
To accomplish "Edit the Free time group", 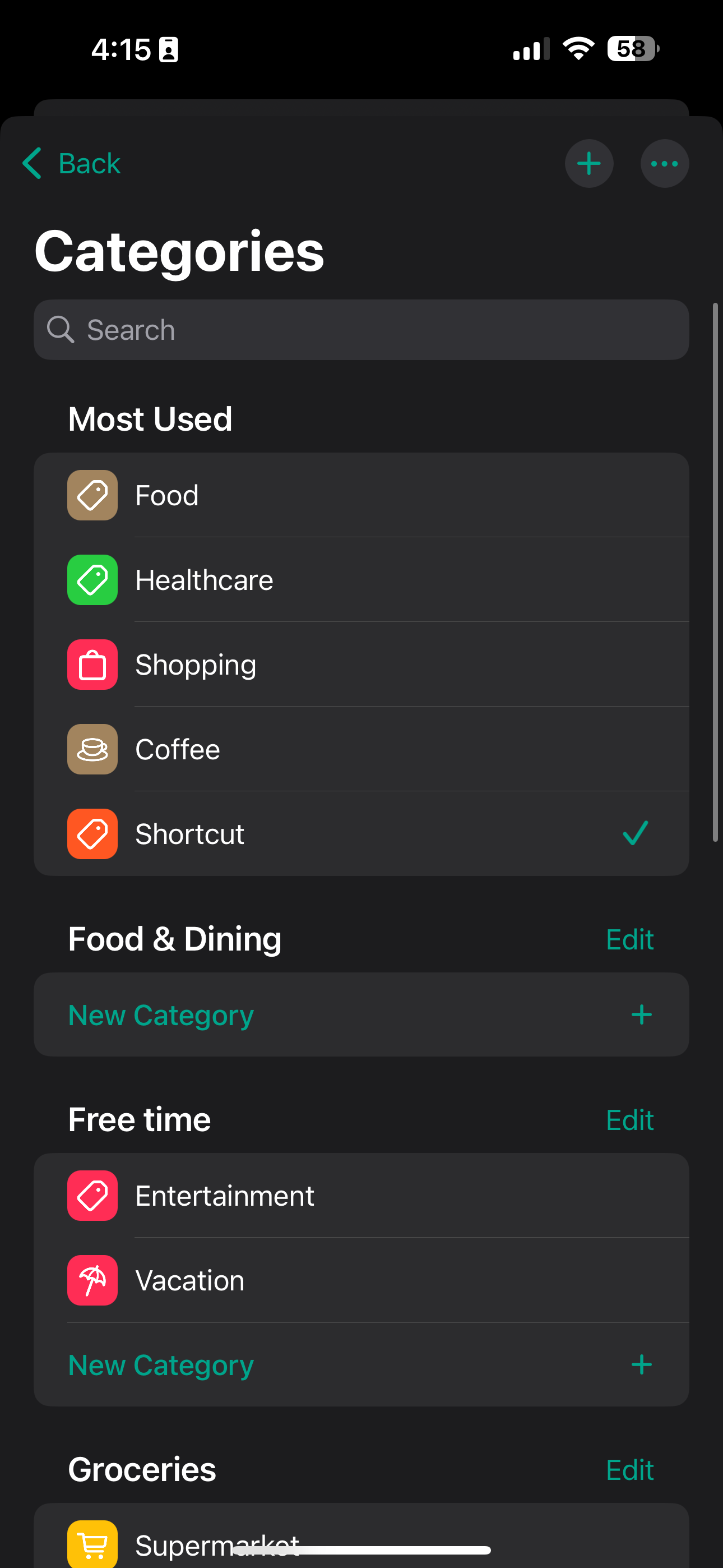I will pyautogui.click(x=629, y=1120).
